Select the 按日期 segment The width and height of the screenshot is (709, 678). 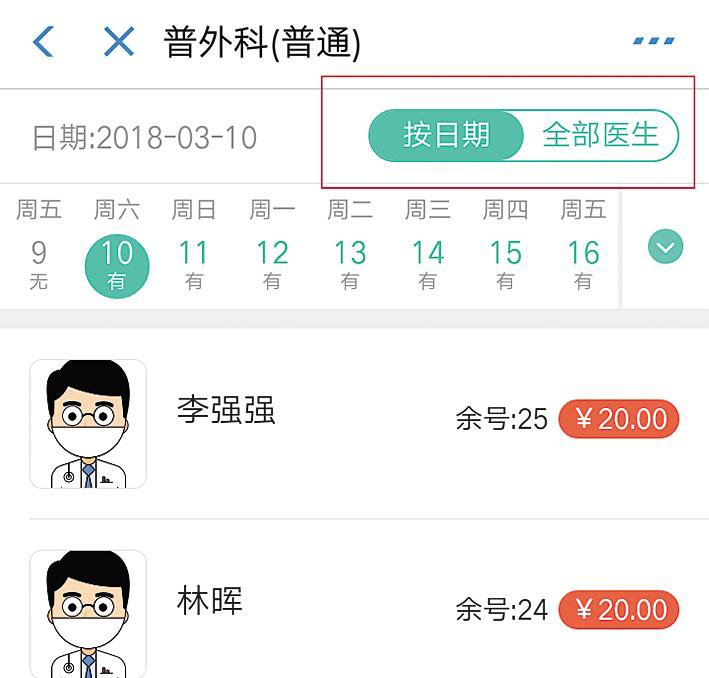click(446, 135)
